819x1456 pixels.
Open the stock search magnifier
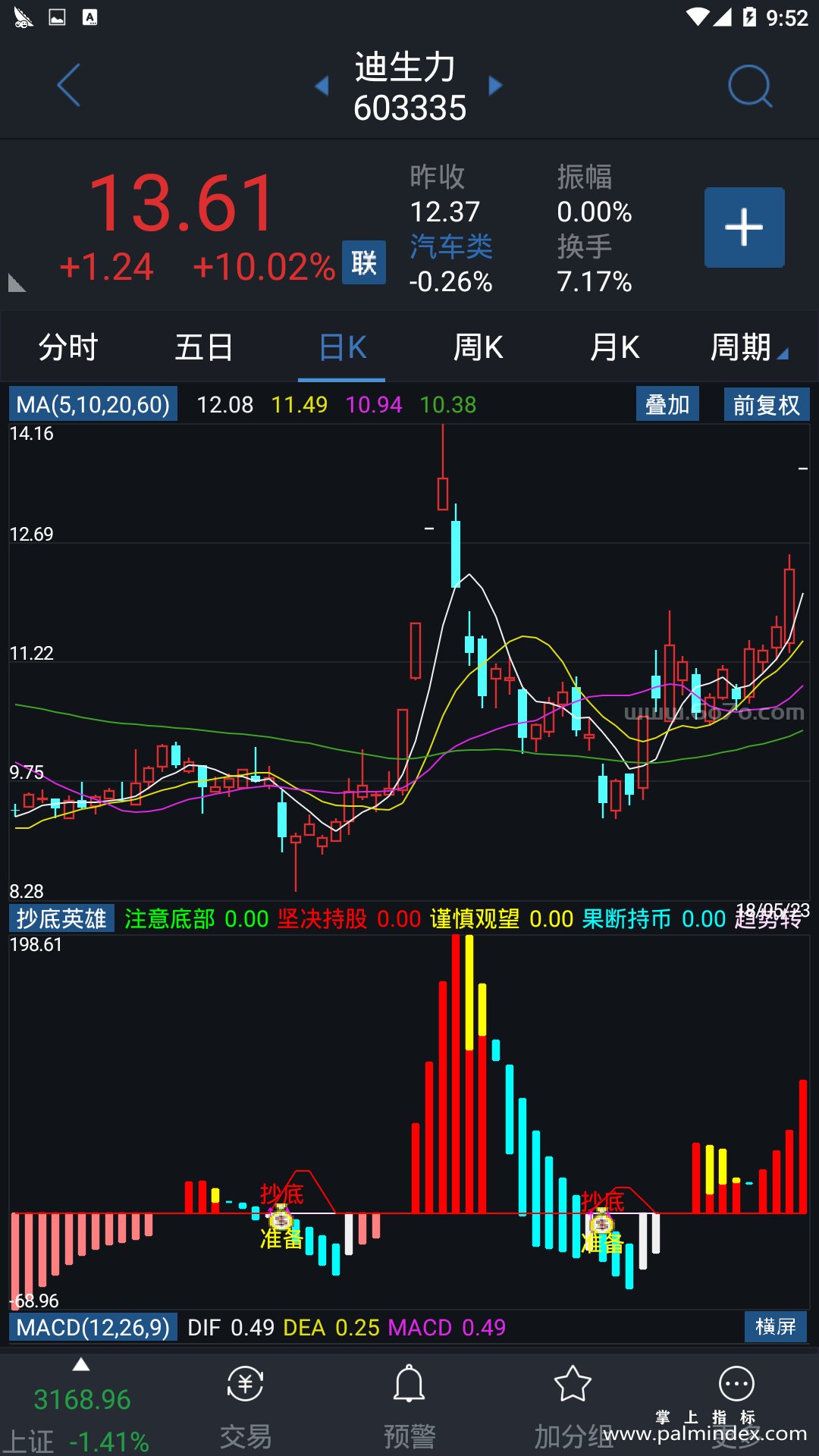(749, 86)
